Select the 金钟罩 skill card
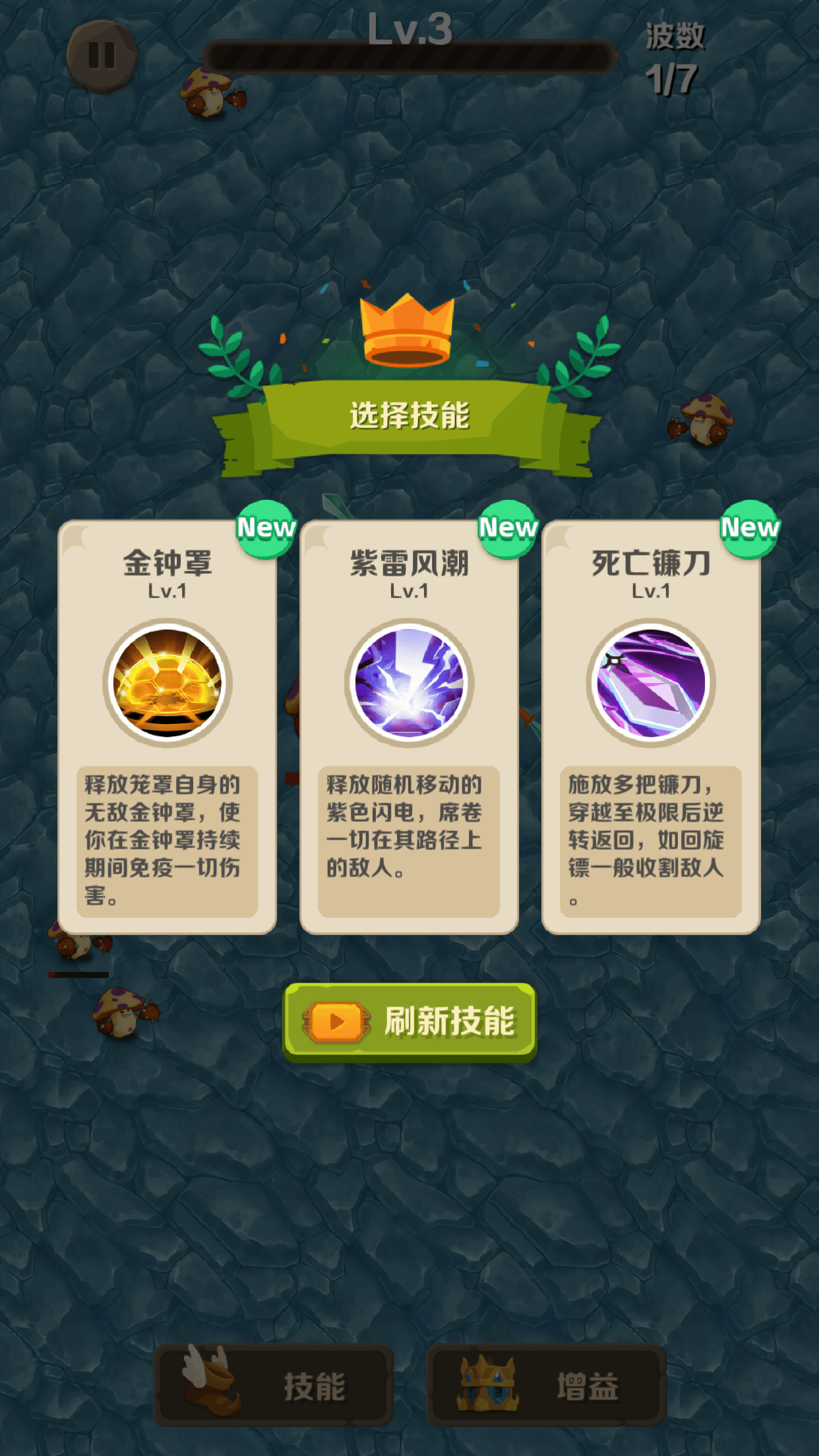The height and width of the screenshot is (1456, 819). pos(167,725)
